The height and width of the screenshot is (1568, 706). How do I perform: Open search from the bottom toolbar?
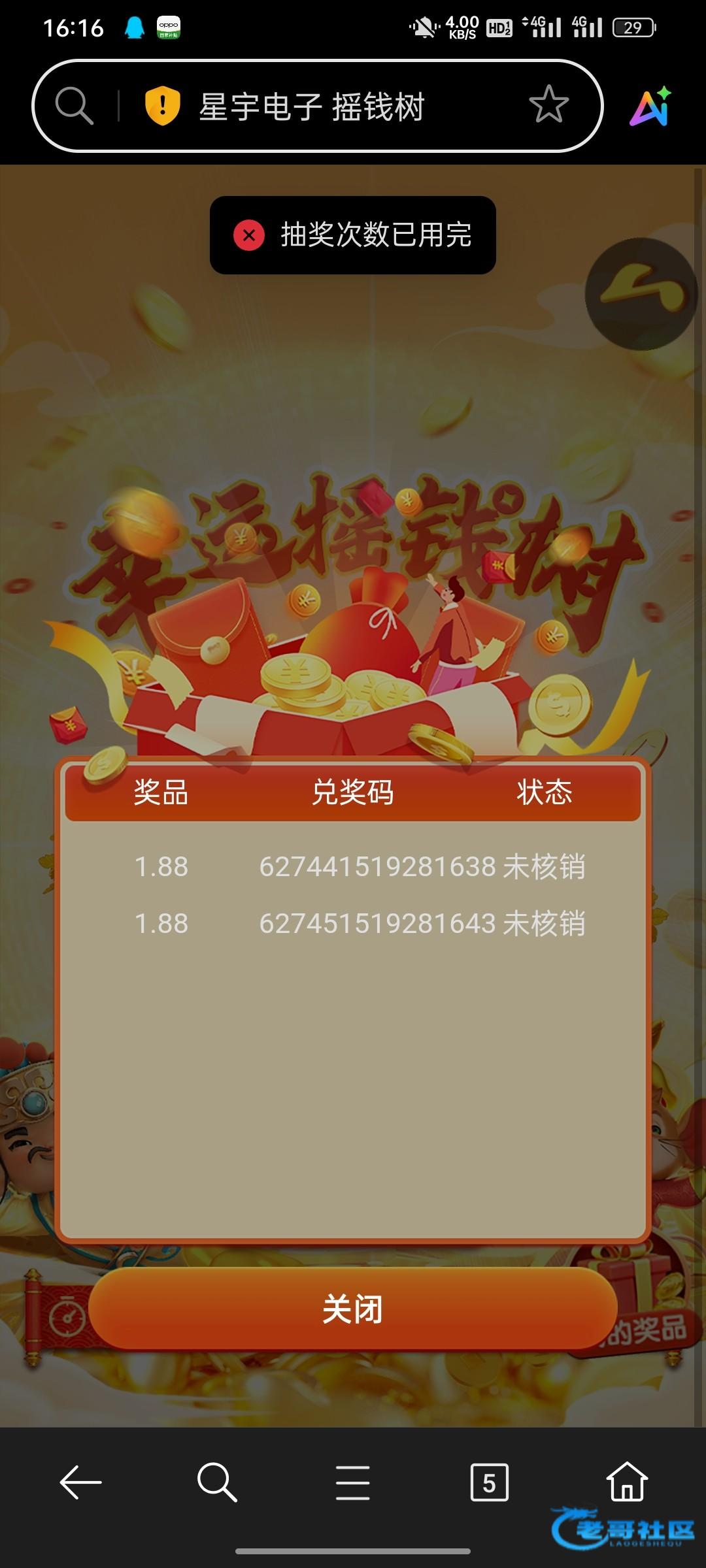pyautogui.click(x=216, y=1482)
